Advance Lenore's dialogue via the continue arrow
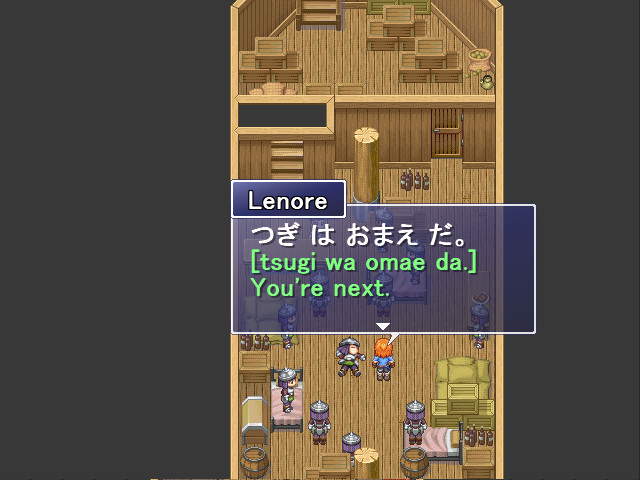 click(382, 326)
